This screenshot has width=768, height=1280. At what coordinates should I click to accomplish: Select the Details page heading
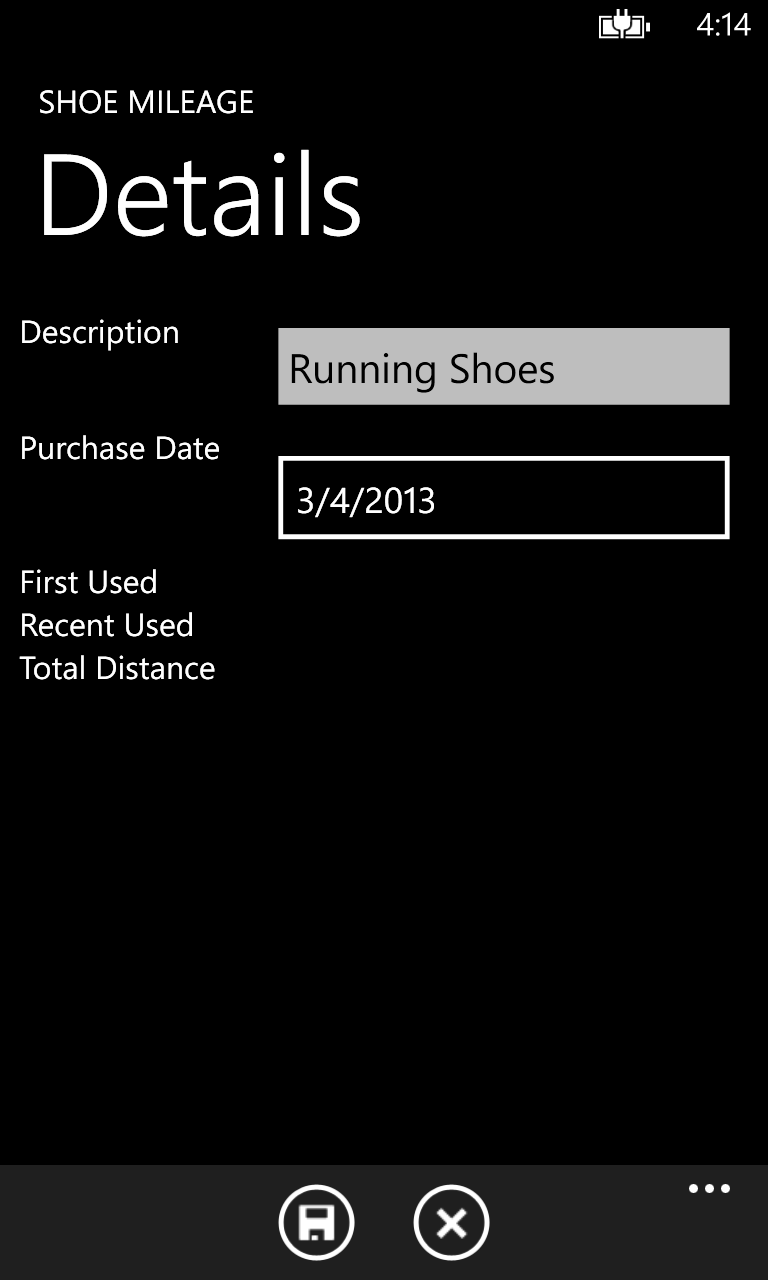click(200, 196)
